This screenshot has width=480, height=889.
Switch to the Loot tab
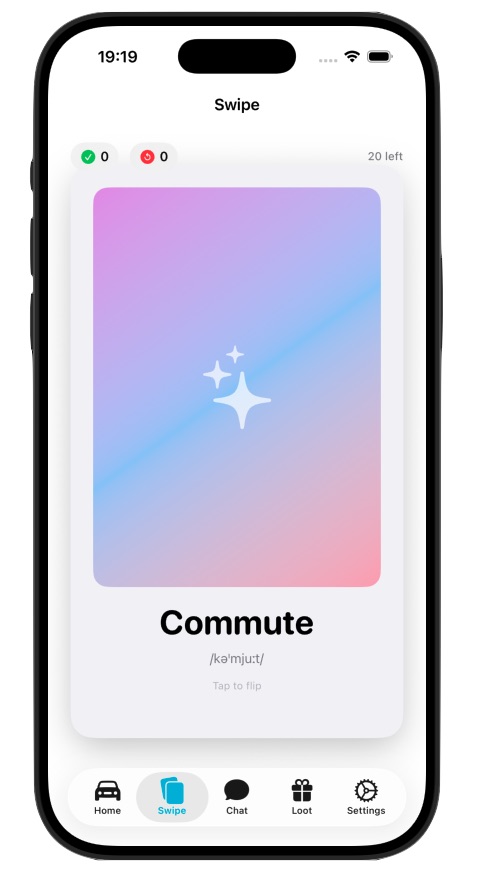(x=301, y=797)
